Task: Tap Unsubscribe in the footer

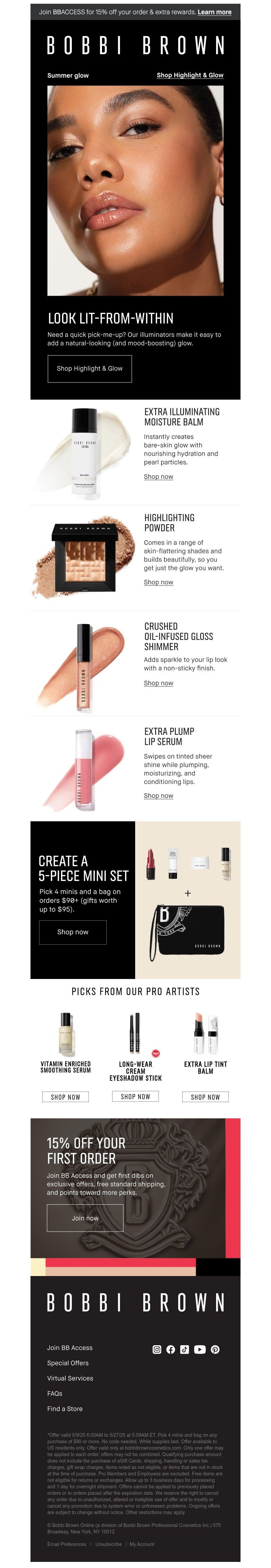Action: pos(108,1544)
